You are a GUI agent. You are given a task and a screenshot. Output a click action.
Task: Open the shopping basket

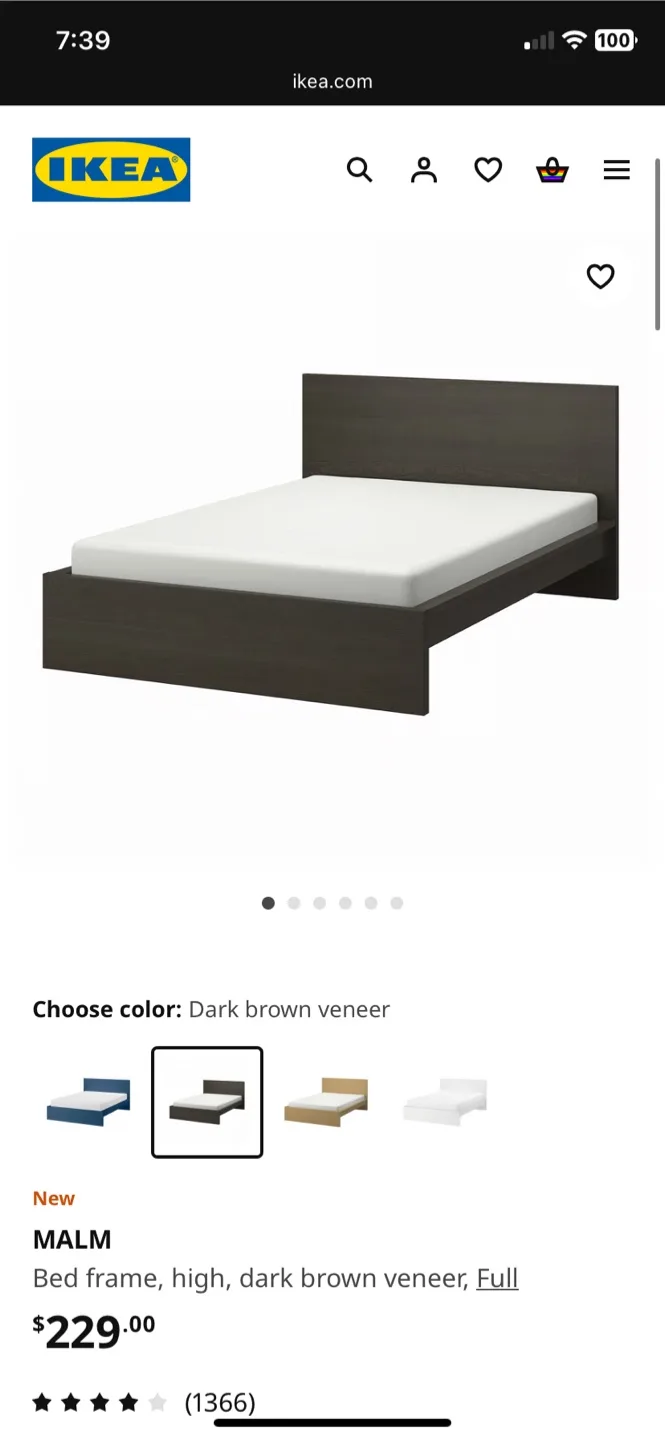click(552, 170)
